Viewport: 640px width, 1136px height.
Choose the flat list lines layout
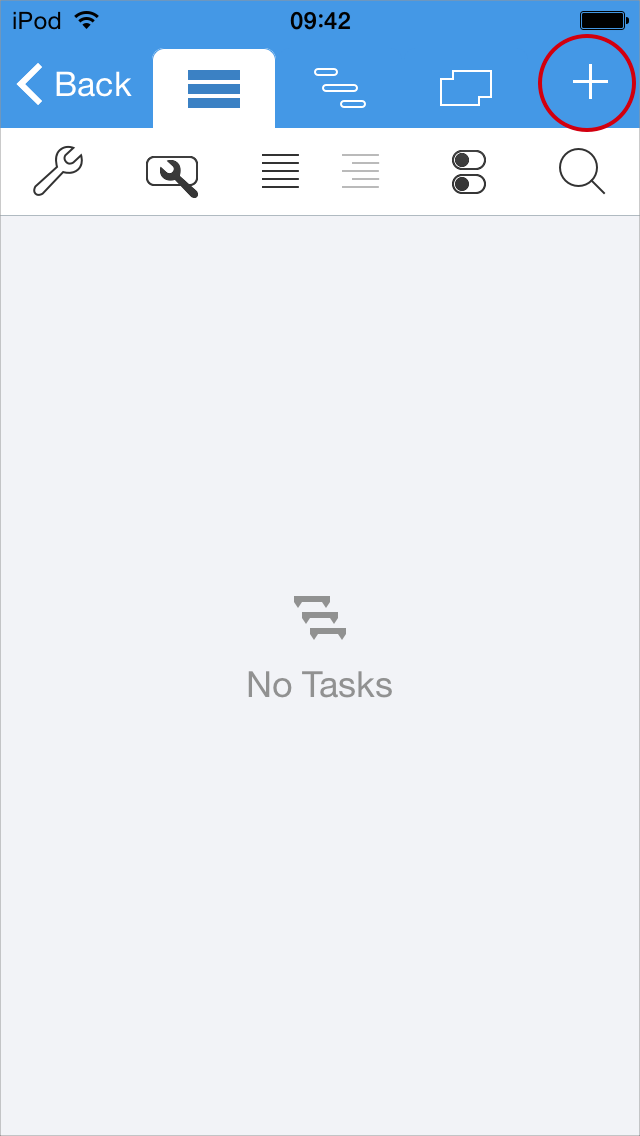click(280, 171)
